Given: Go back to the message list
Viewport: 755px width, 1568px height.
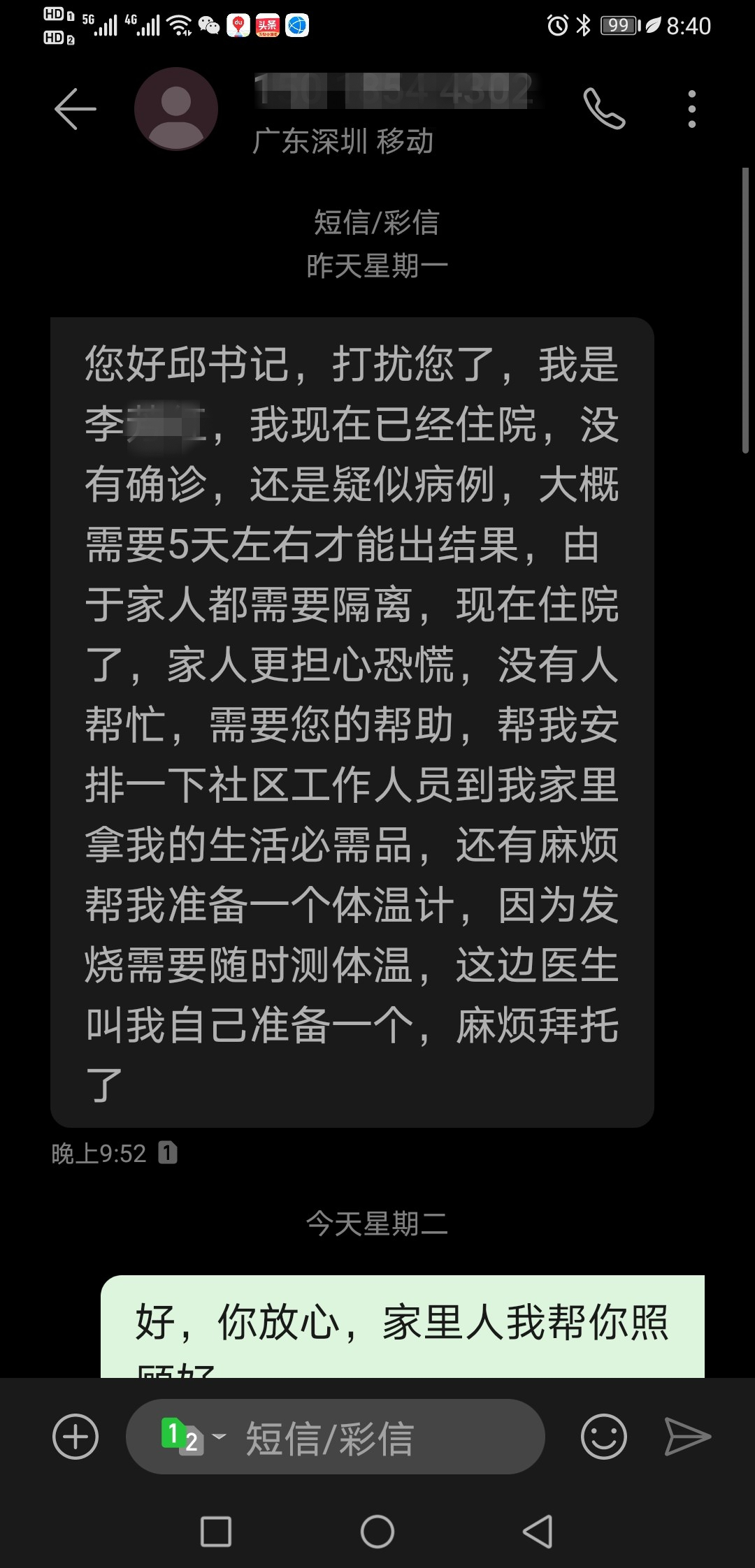Looking at the screenshot, I should click(x=75, y=109).
